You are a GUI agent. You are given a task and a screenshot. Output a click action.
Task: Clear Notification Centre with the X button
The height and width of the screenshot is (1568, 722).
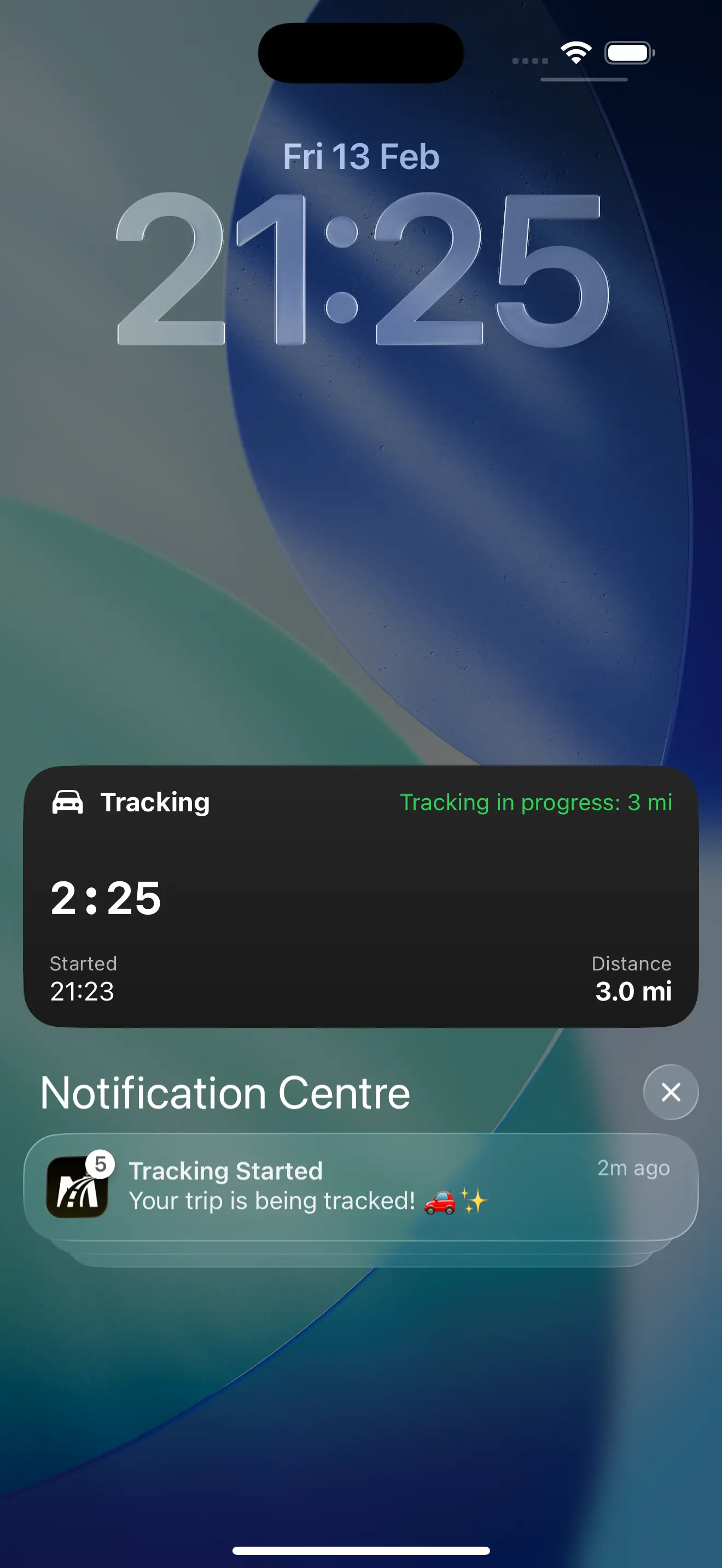[670, 1092]
